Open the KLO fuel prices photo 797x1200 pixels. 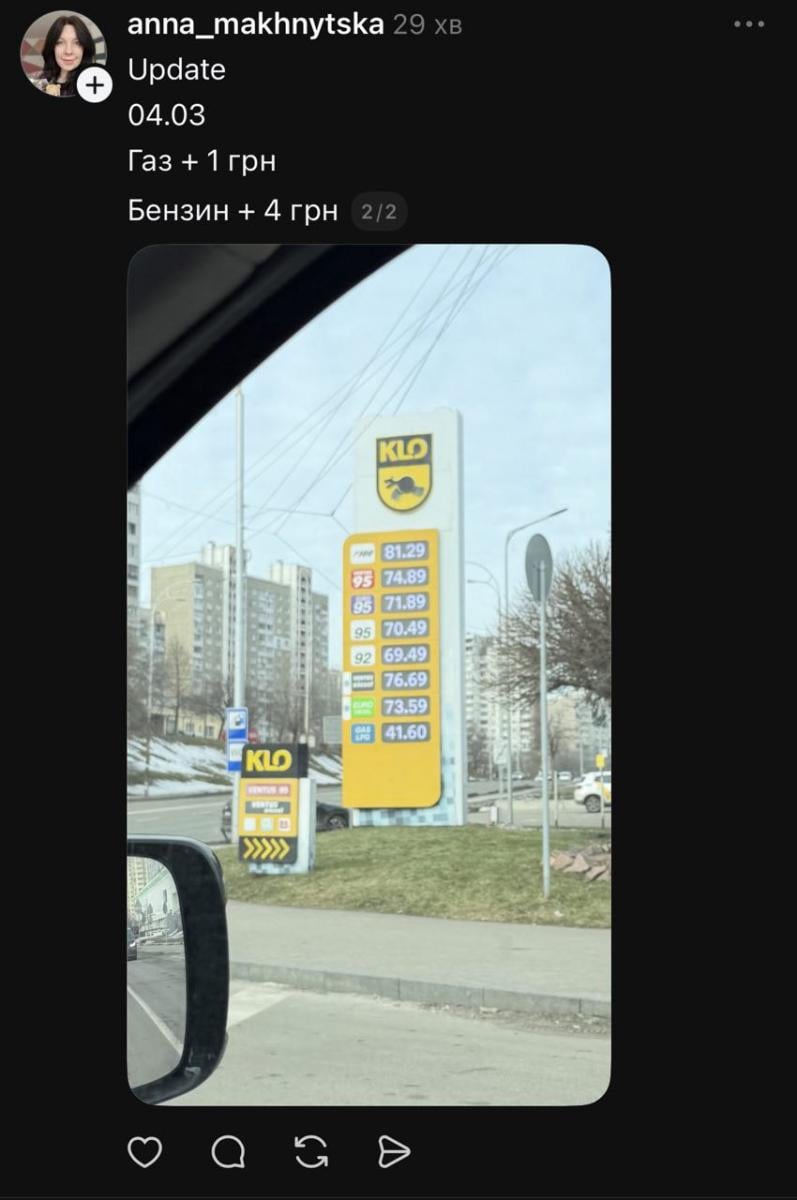(368, 675)
